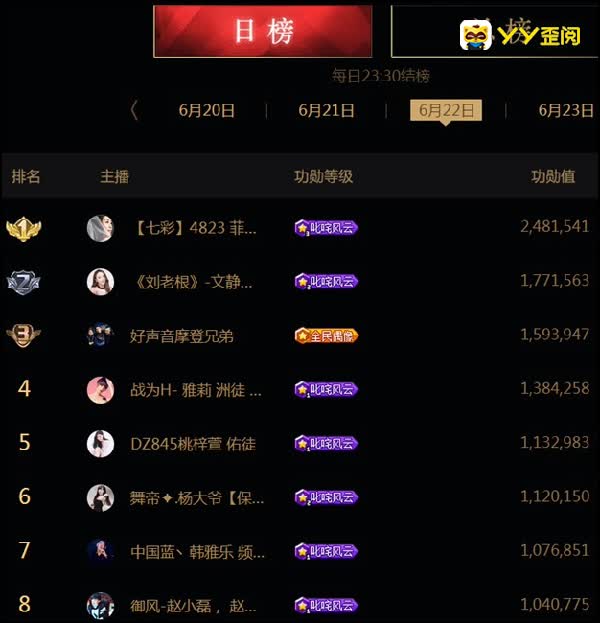
Task: Select the date 6月20日
Action: tap(207, 111)
